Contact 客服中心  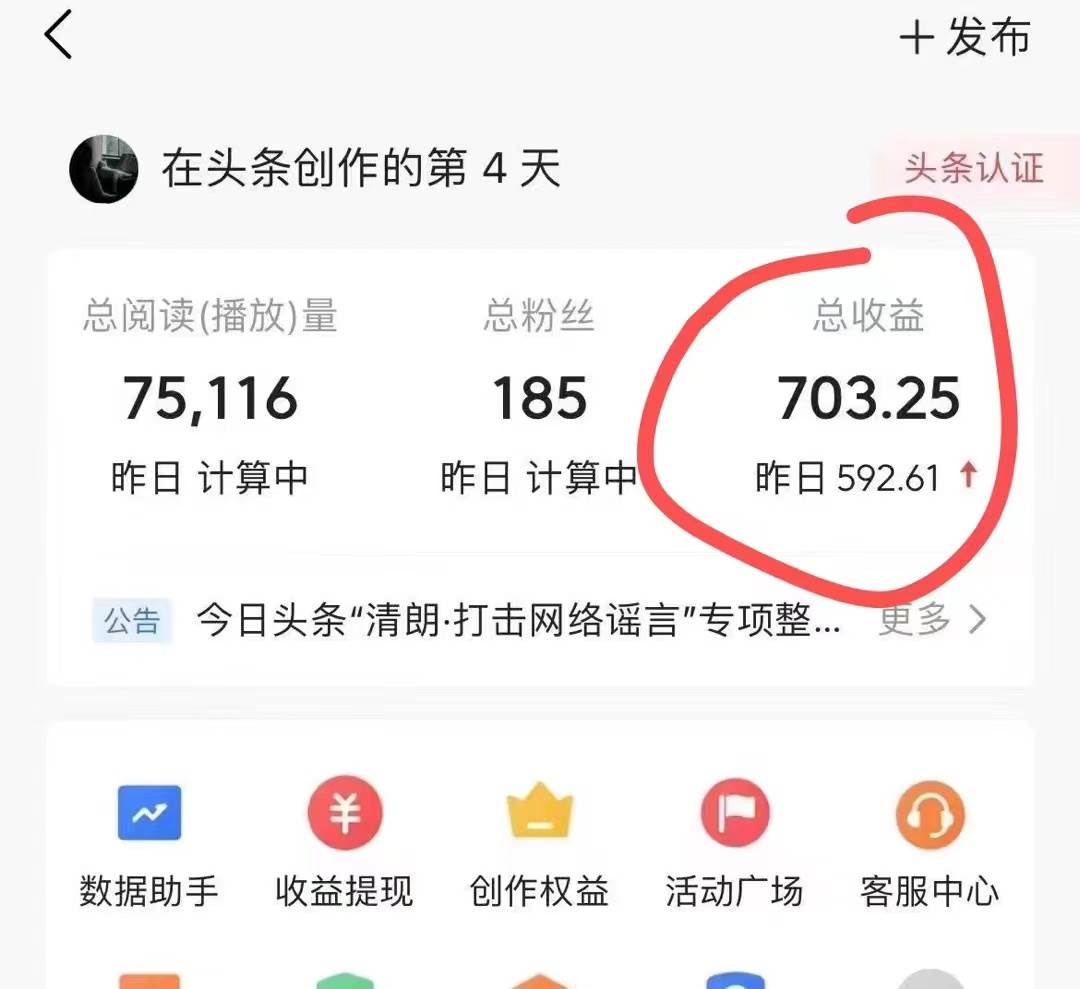[x=929, y=840]
